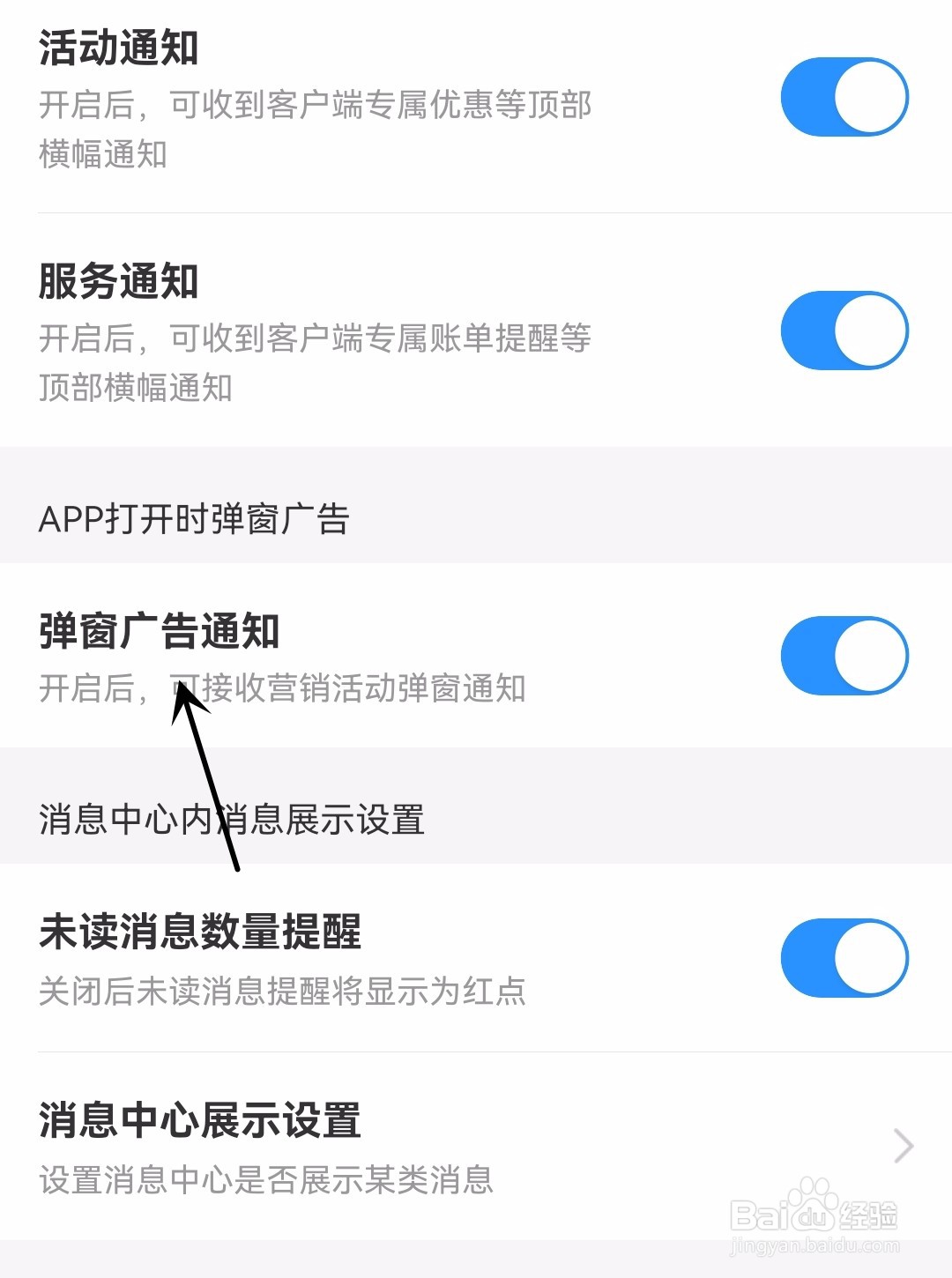Tap the 服务通知 description line
The height and width of the screenshot is (1278, 952).
point(317,339)
